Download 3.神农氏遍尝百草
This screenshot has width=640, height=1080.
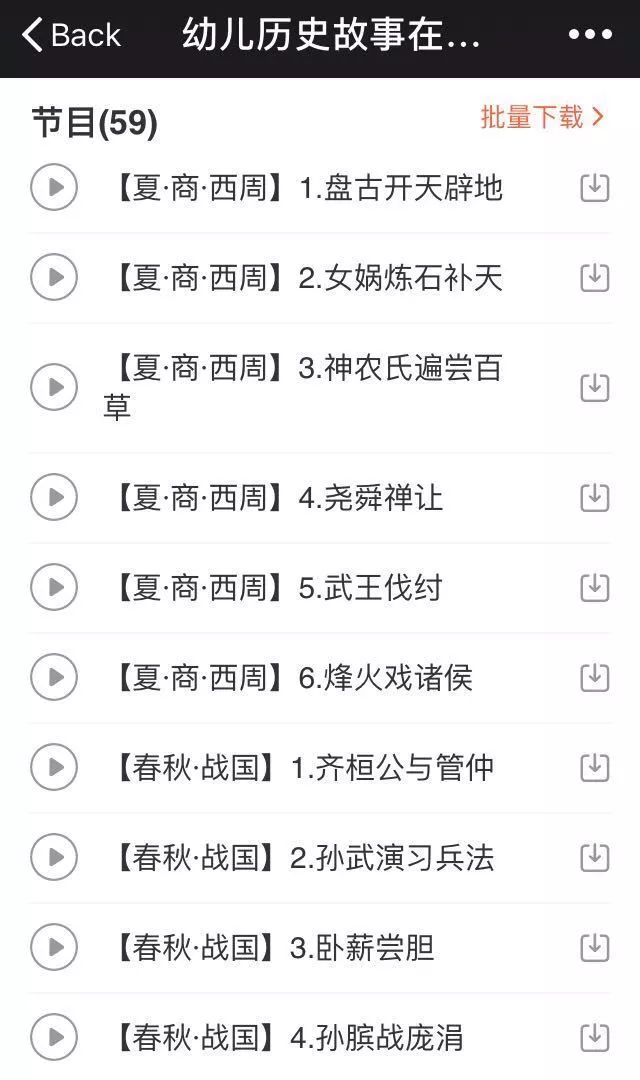click(x=594, y=387)
